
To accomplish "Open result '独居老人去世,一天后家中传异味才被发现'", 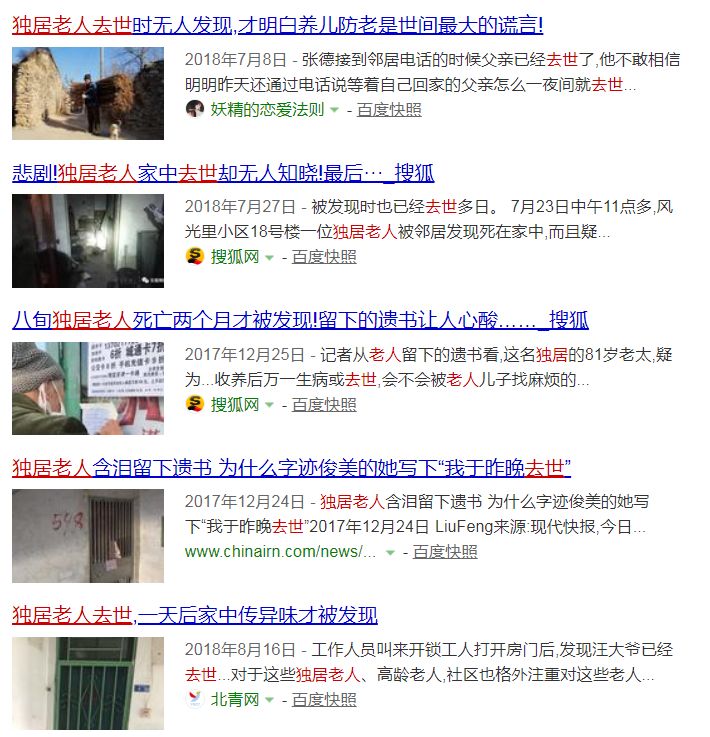I will pyautogui.click(x=195, y=615).
